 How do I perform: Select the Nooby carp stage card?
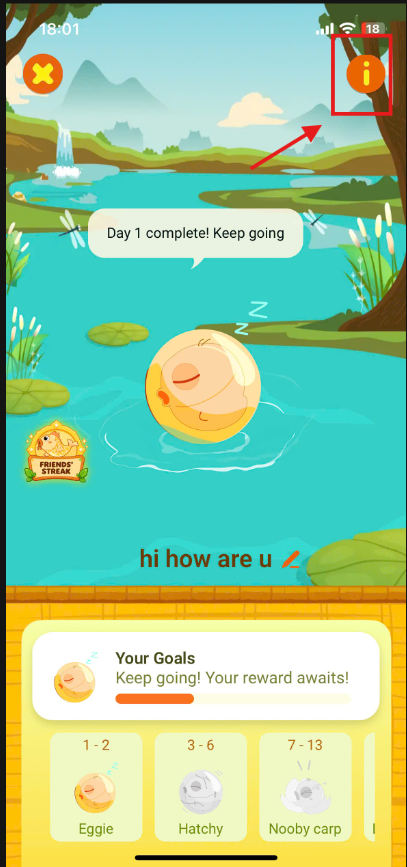[x=305, y=787]
